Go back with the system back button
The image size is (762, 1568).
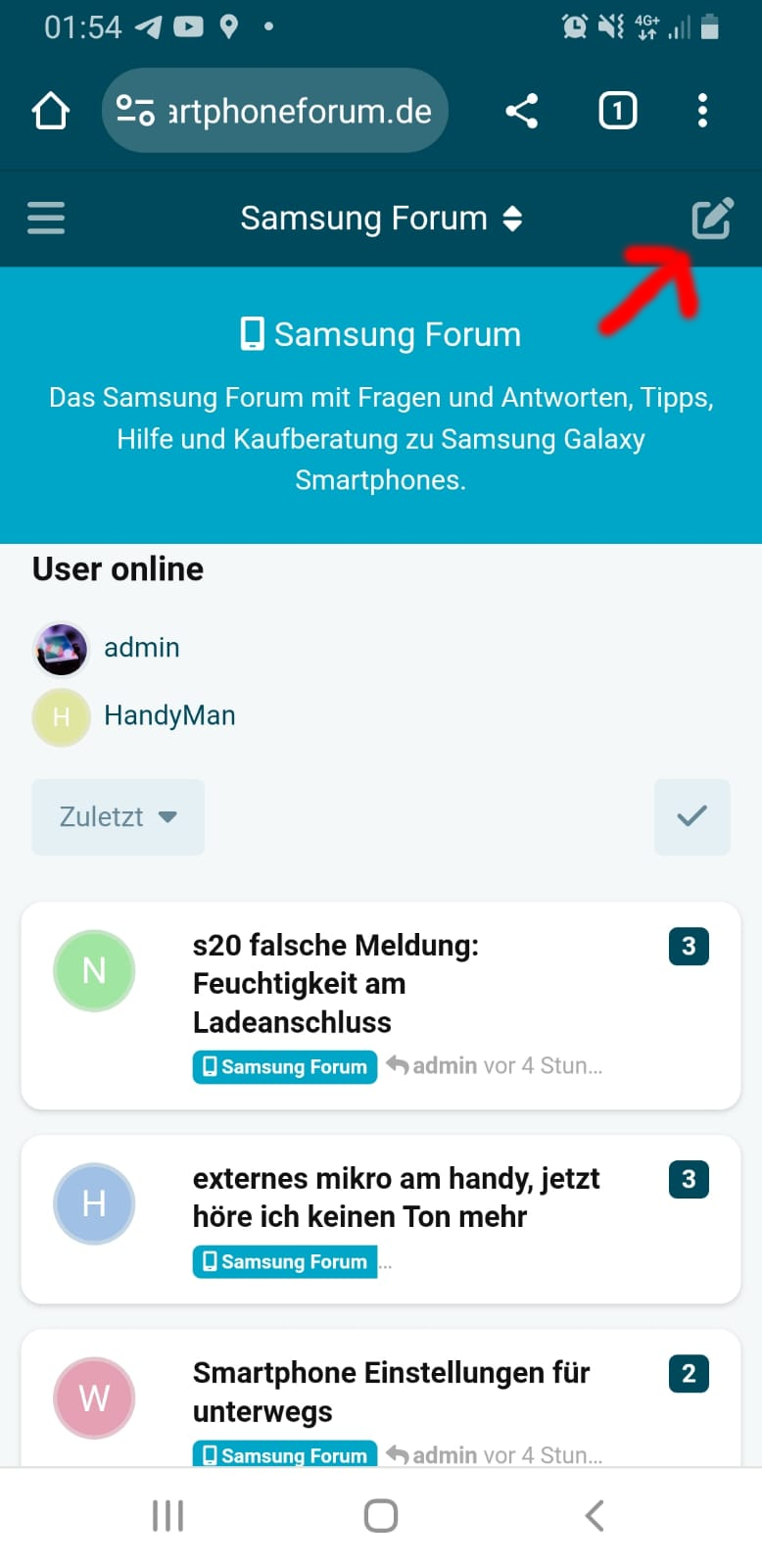pos(594,1515)
